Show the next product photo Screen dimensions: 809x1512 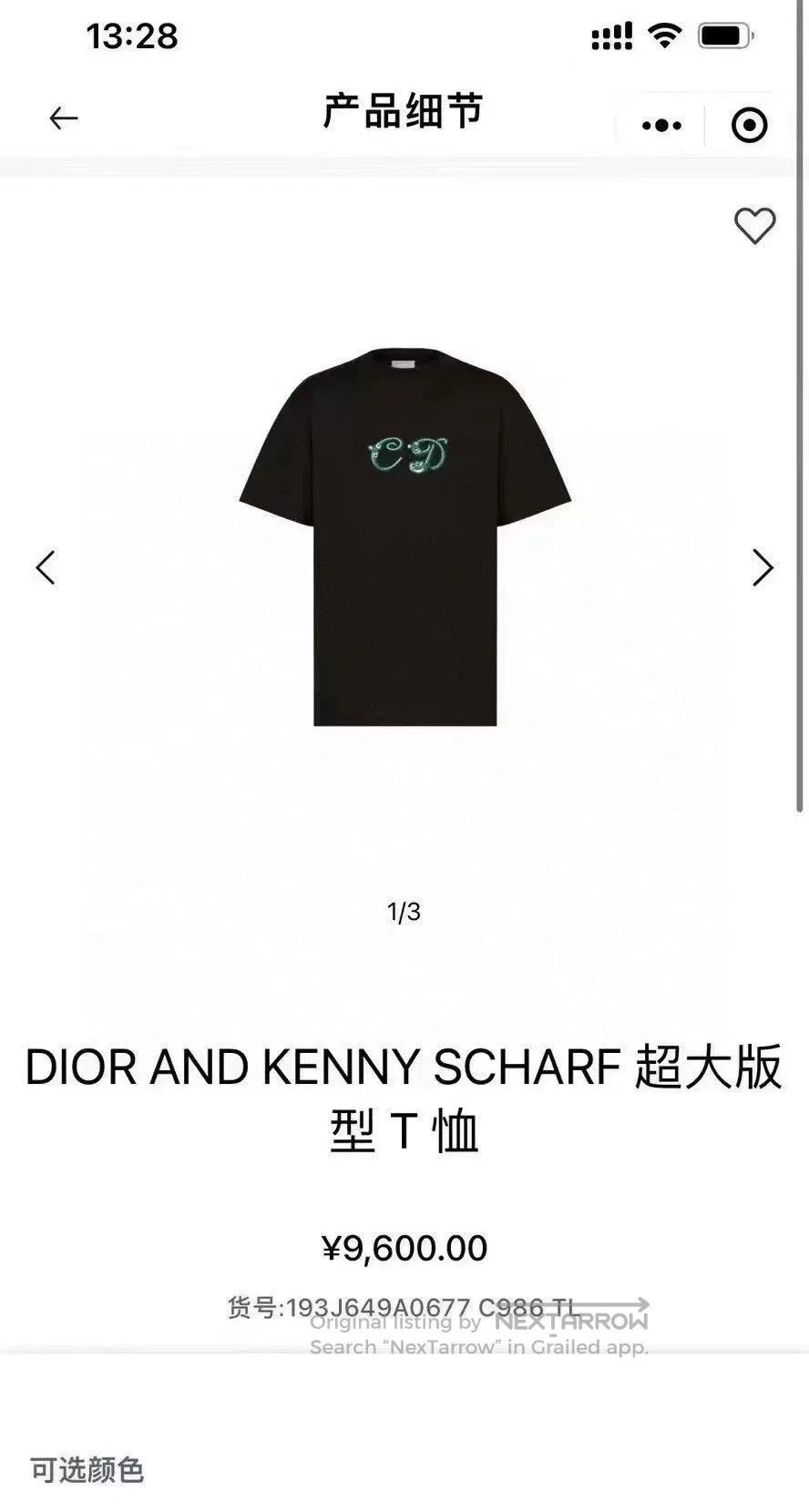[763, 567]
